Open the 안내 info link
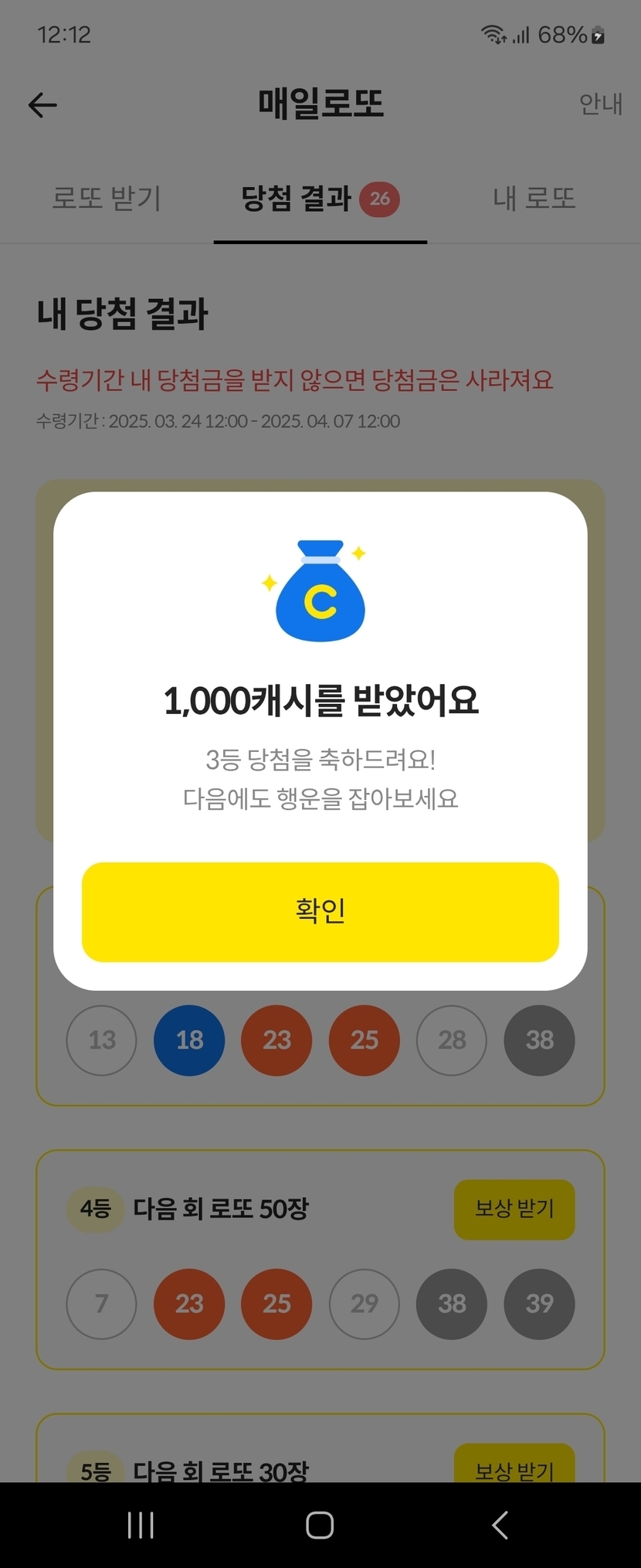641x1568 pixels. pyautogui.click(x=600, y=104)
